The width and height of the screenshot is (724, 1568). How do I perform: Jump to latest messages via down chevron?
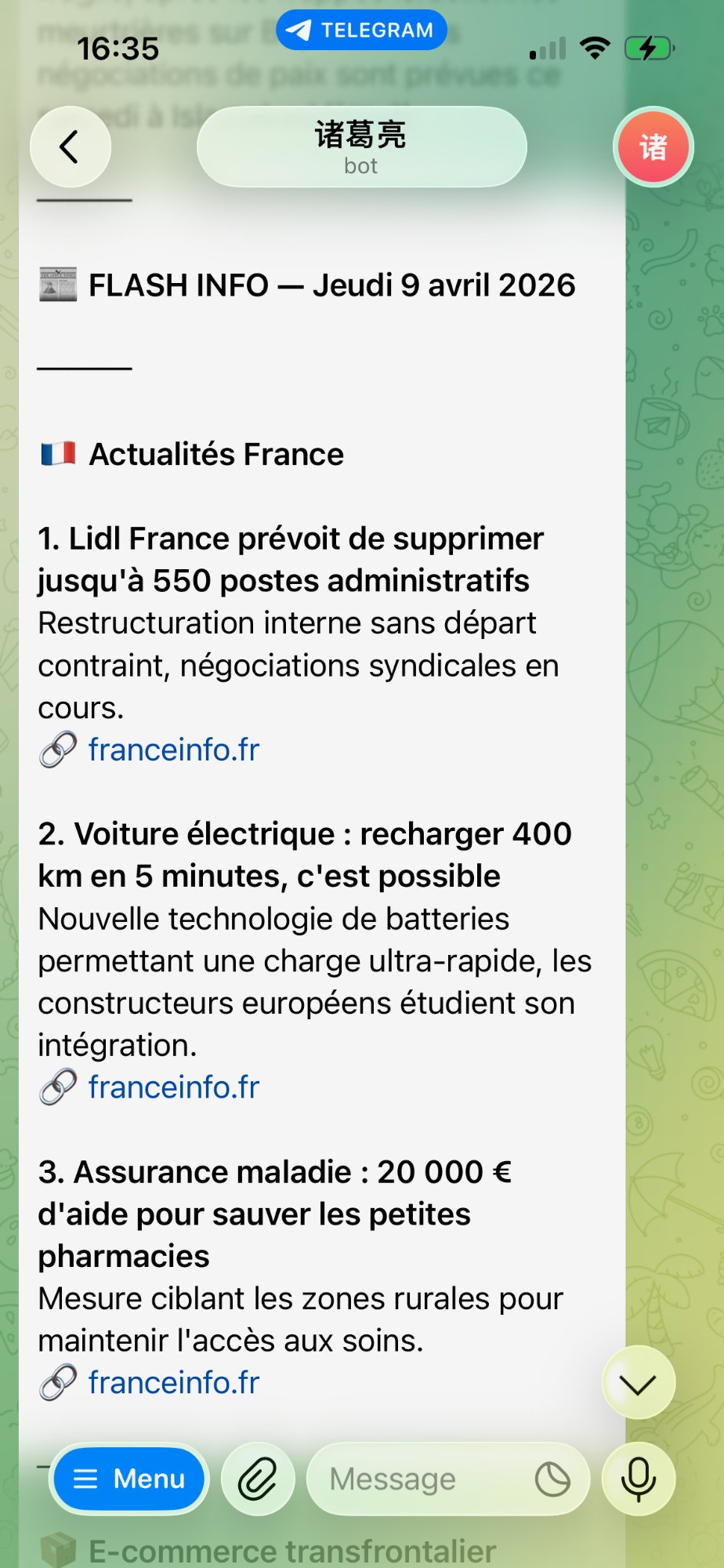[x=639, y=1383]
